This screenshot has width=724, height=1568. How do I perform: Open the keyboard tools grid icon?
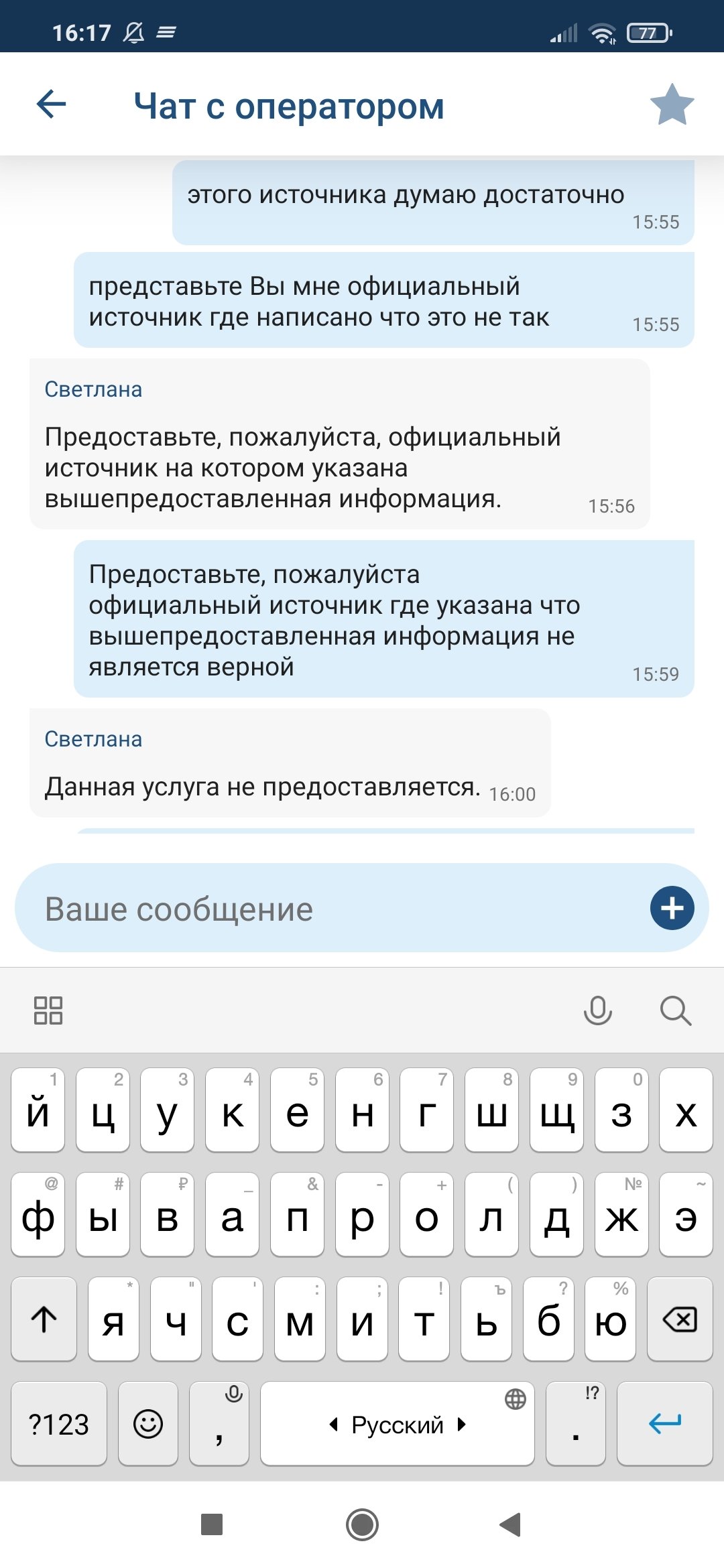[x=48, y=1010]
